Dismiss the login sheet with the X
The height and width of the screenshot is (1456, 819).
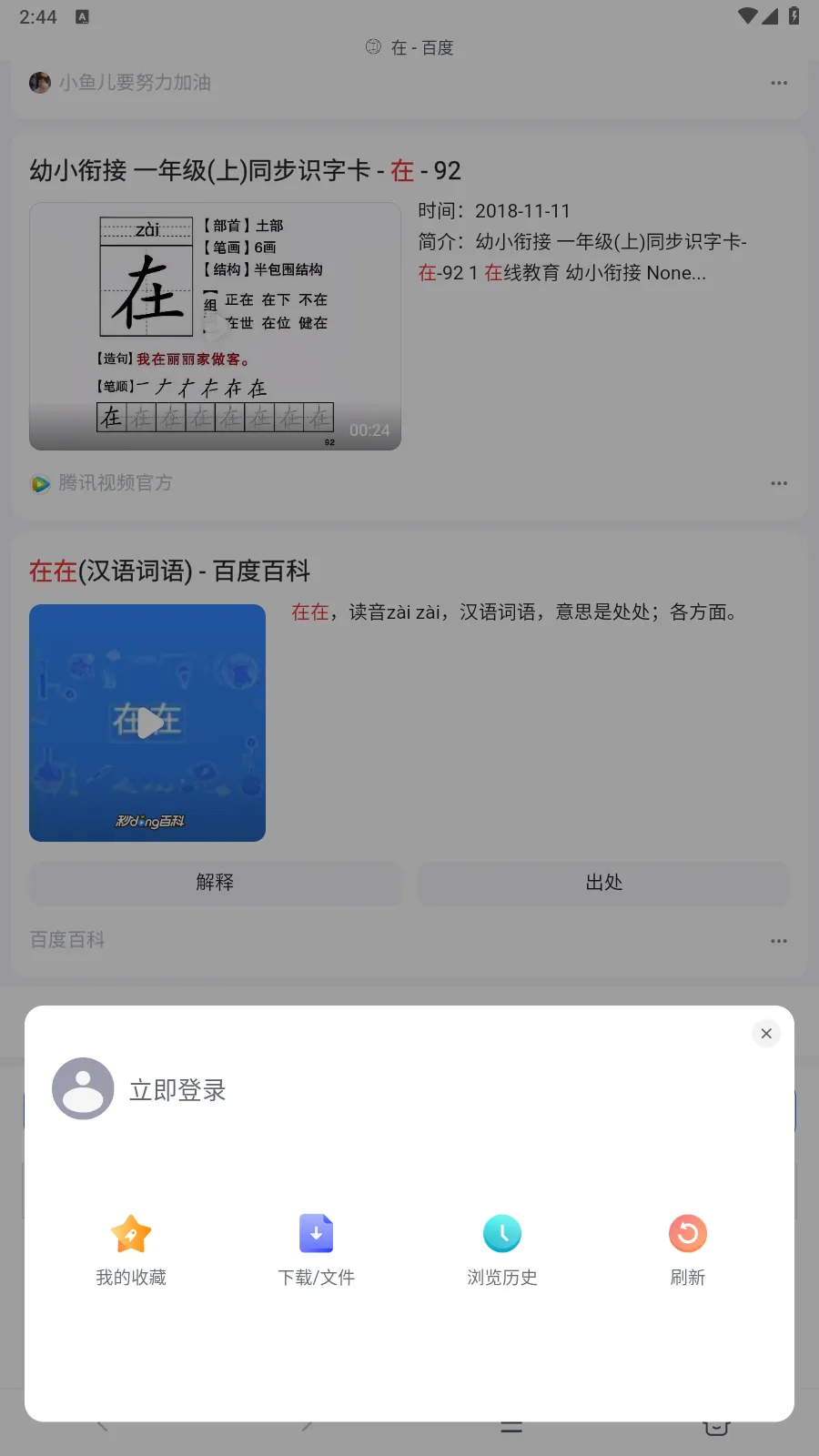(x=765, y=1033)
